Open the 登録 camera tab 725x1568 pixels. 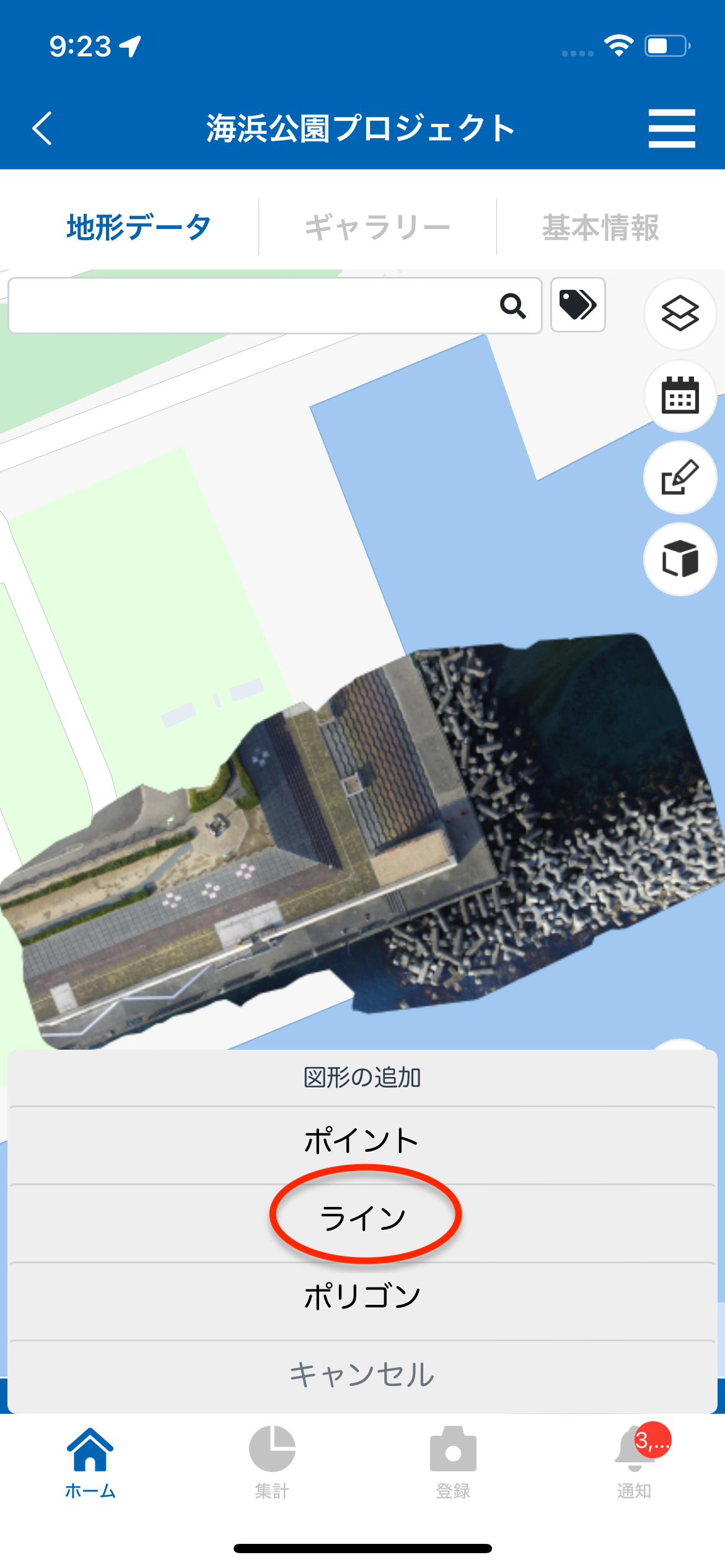453,1463
